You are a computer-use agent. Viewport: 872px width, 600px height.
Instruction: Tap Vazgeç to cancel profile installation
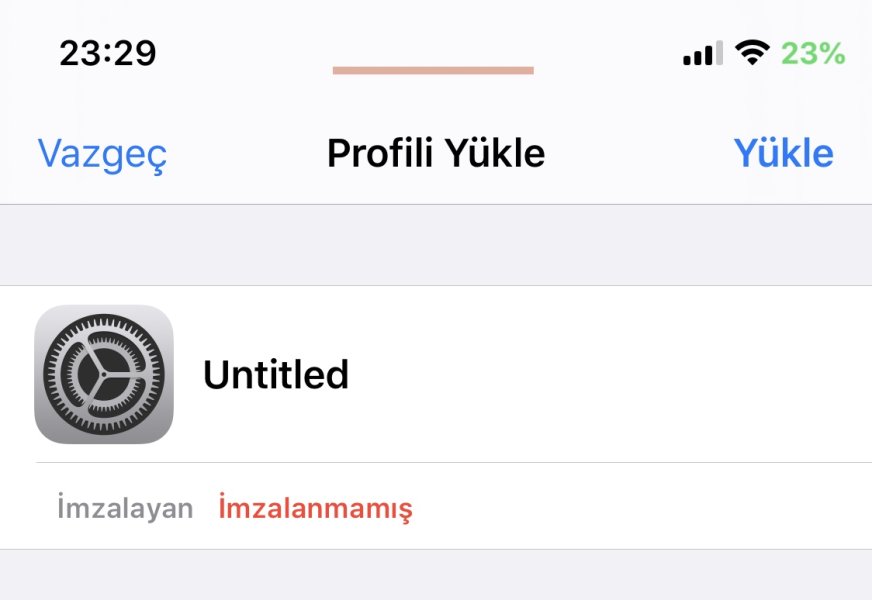point(102,154)
